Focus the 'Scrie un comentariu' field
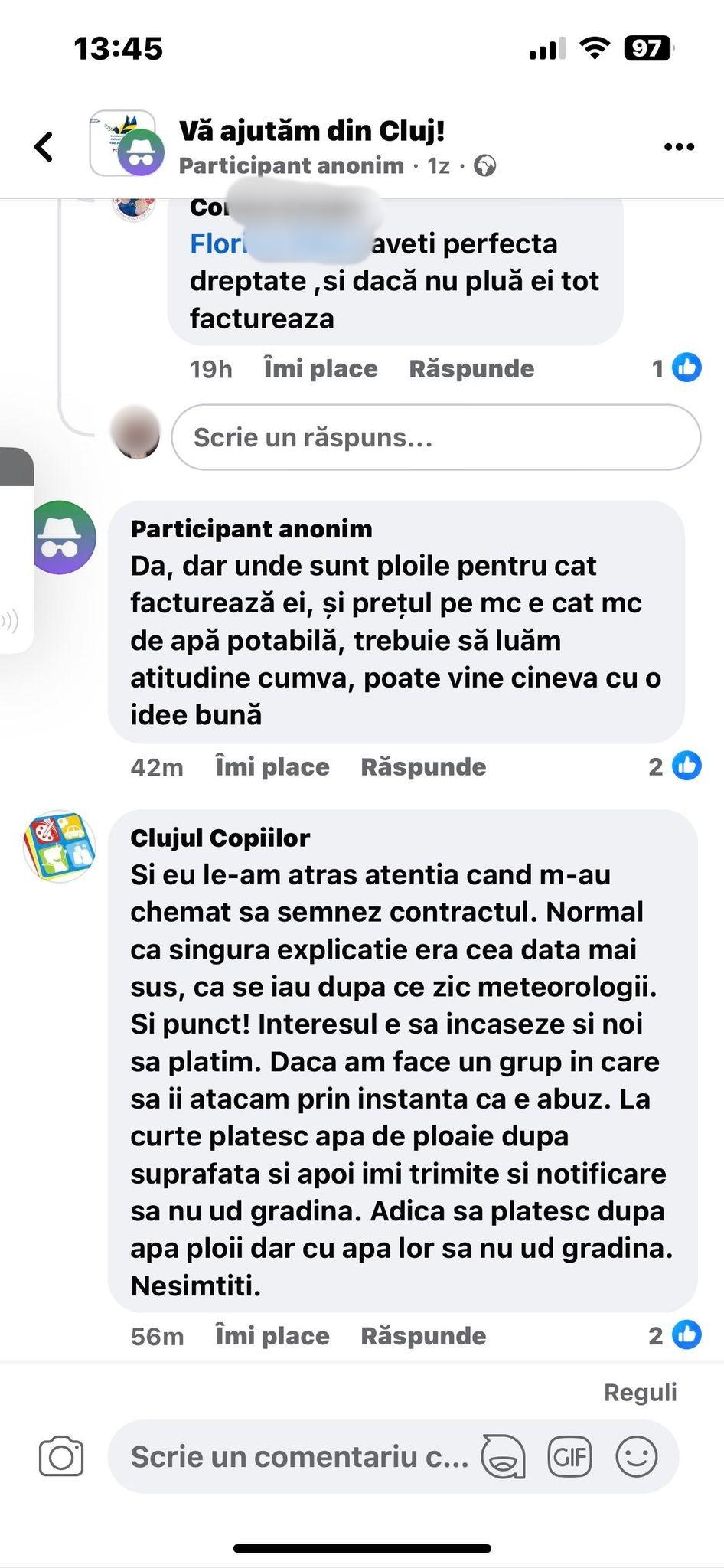The image size is (724, 1568). (298, 1456)
